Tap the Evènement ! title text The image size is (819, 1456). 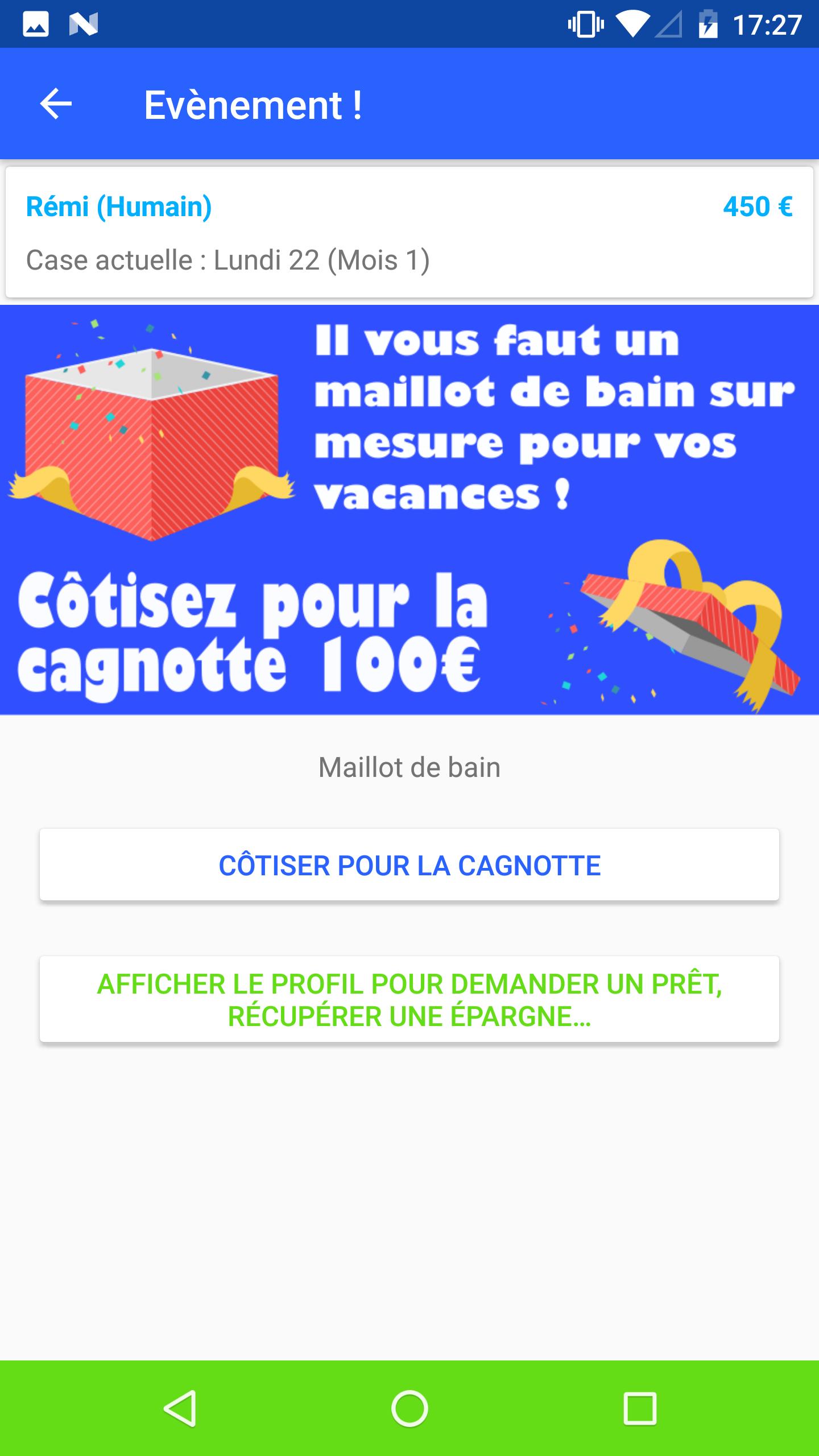tap(253, 104)
